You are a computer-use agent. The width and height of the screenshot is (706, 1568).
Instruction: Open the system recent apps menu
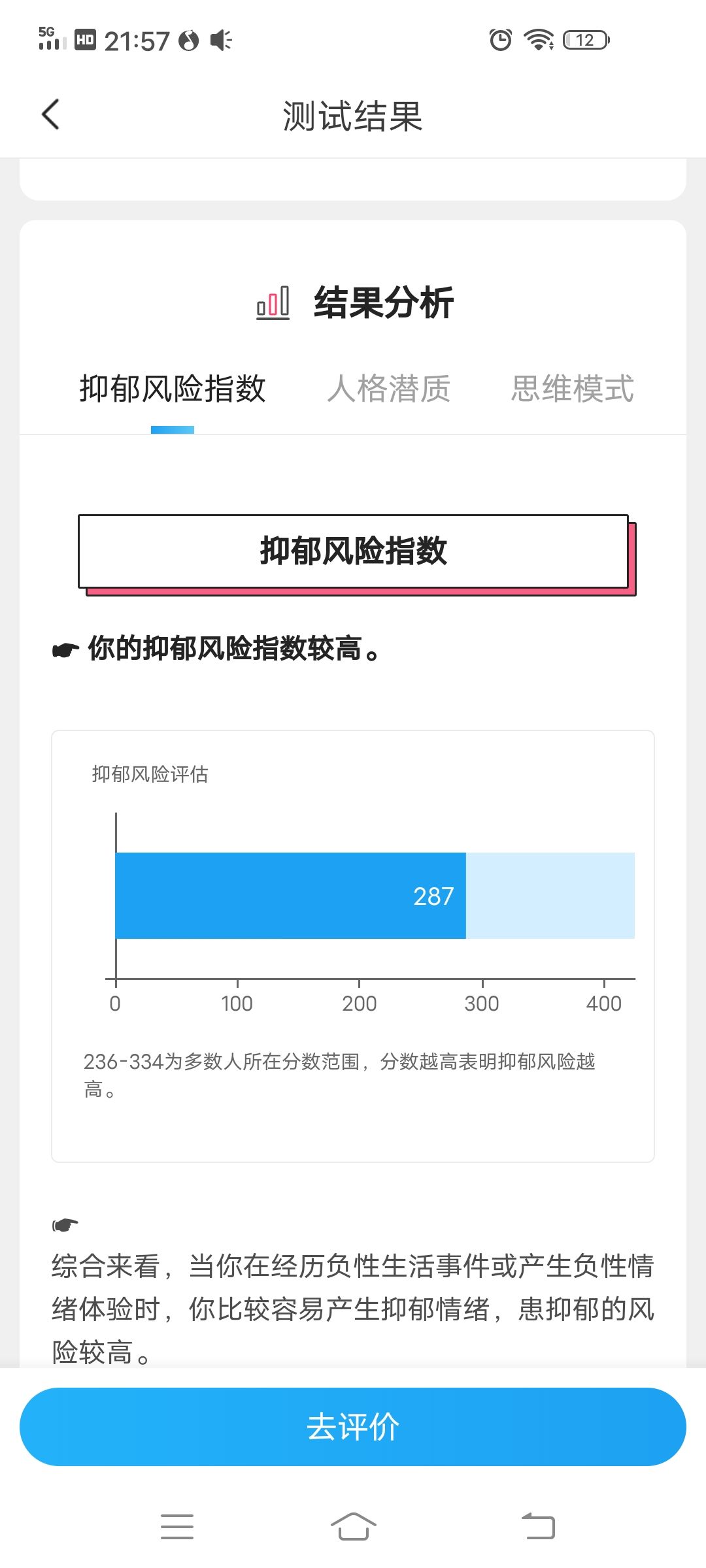[x=177, y=1526]
